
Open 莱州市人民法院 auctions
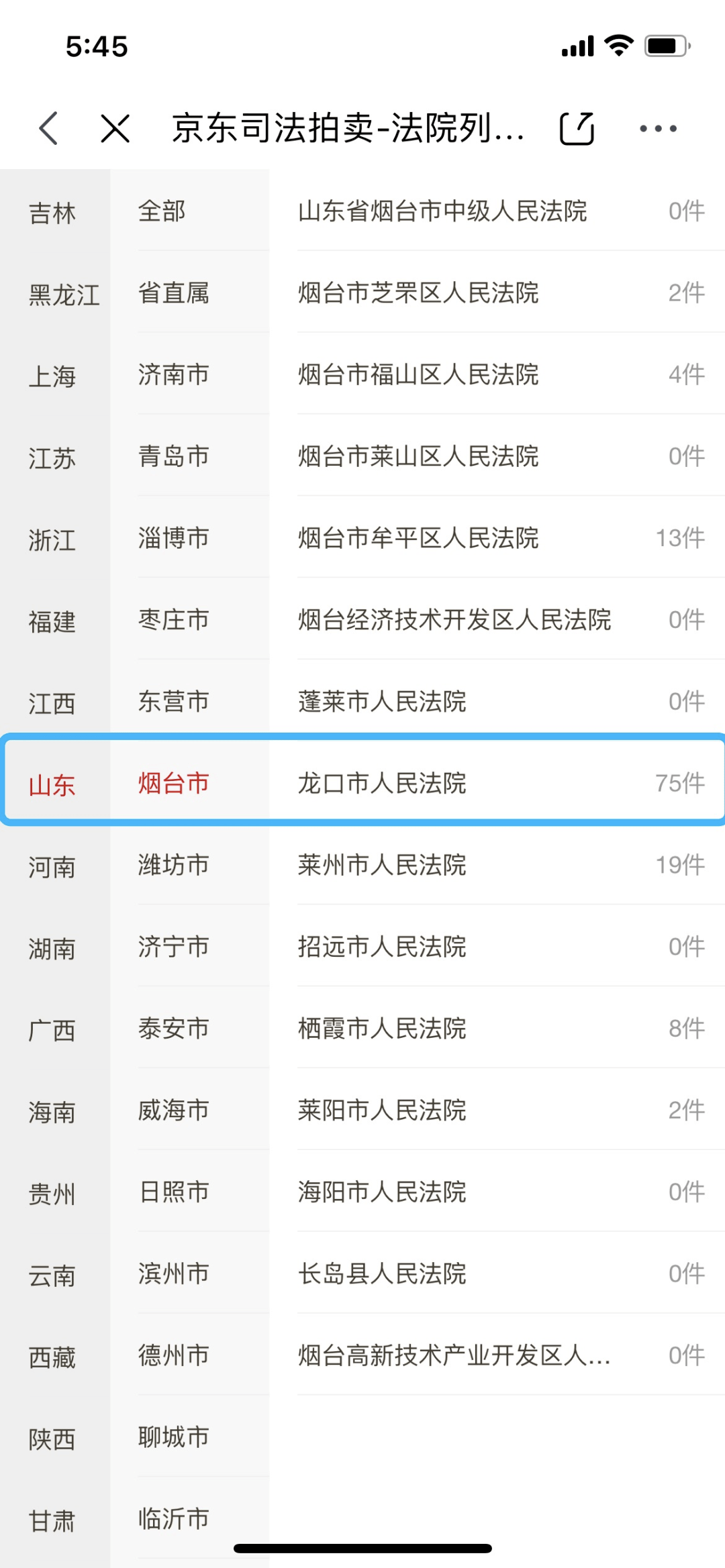(x=497, y=865)
